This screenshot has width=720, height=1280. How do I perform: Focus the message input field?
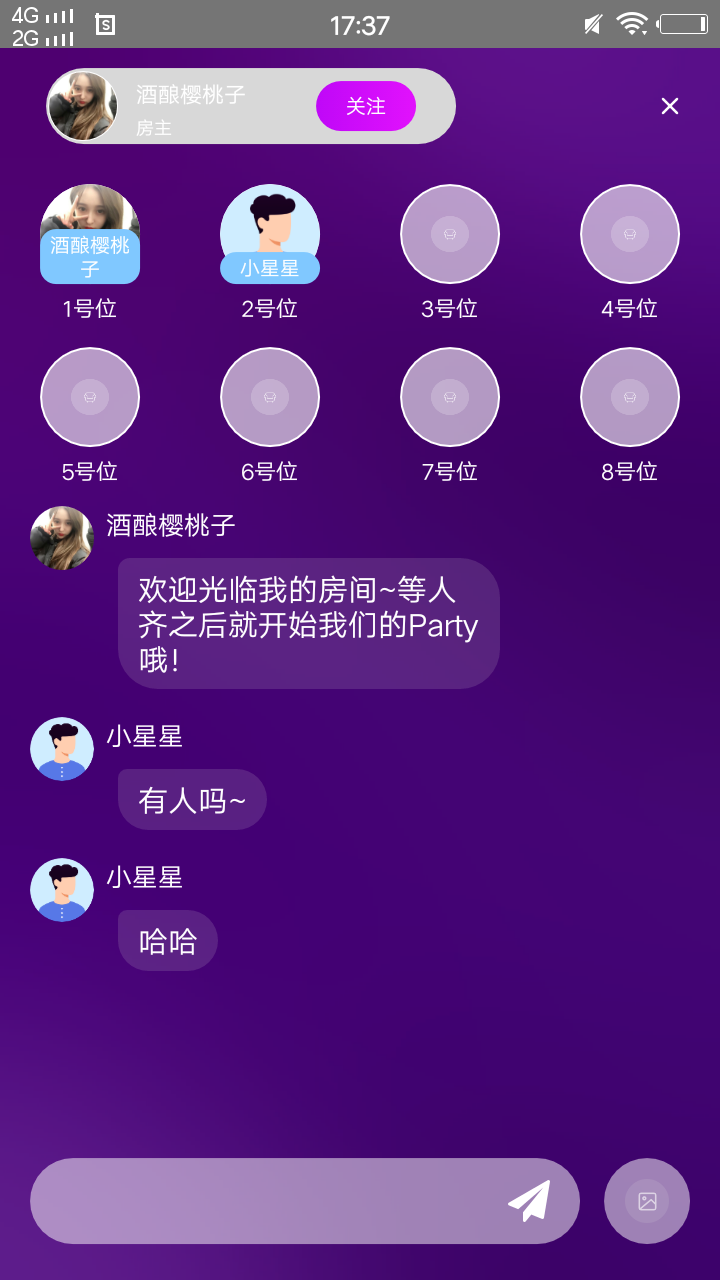coord(260,1201)
